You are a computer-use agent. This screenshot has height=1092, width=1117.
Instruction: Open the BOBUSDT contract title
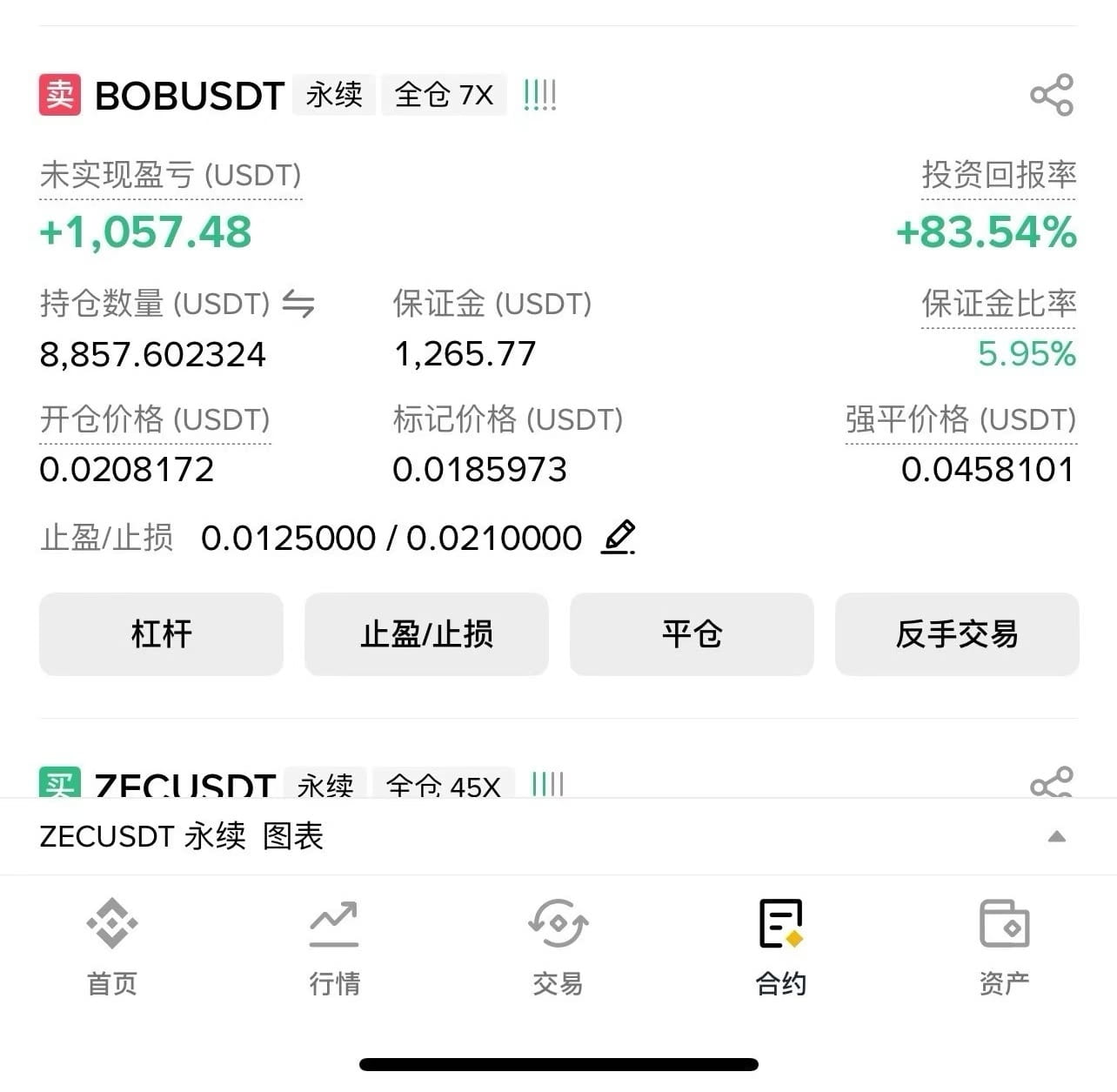click(x=189, y=95)
